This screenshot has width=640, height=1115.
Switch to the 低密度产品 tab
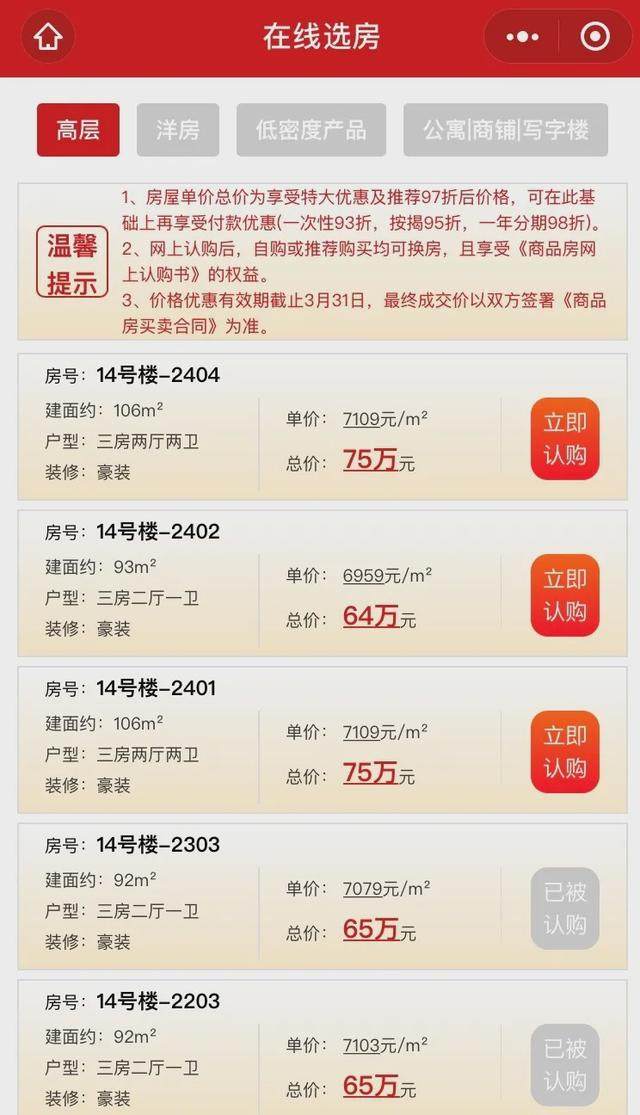tap(311, 130)
